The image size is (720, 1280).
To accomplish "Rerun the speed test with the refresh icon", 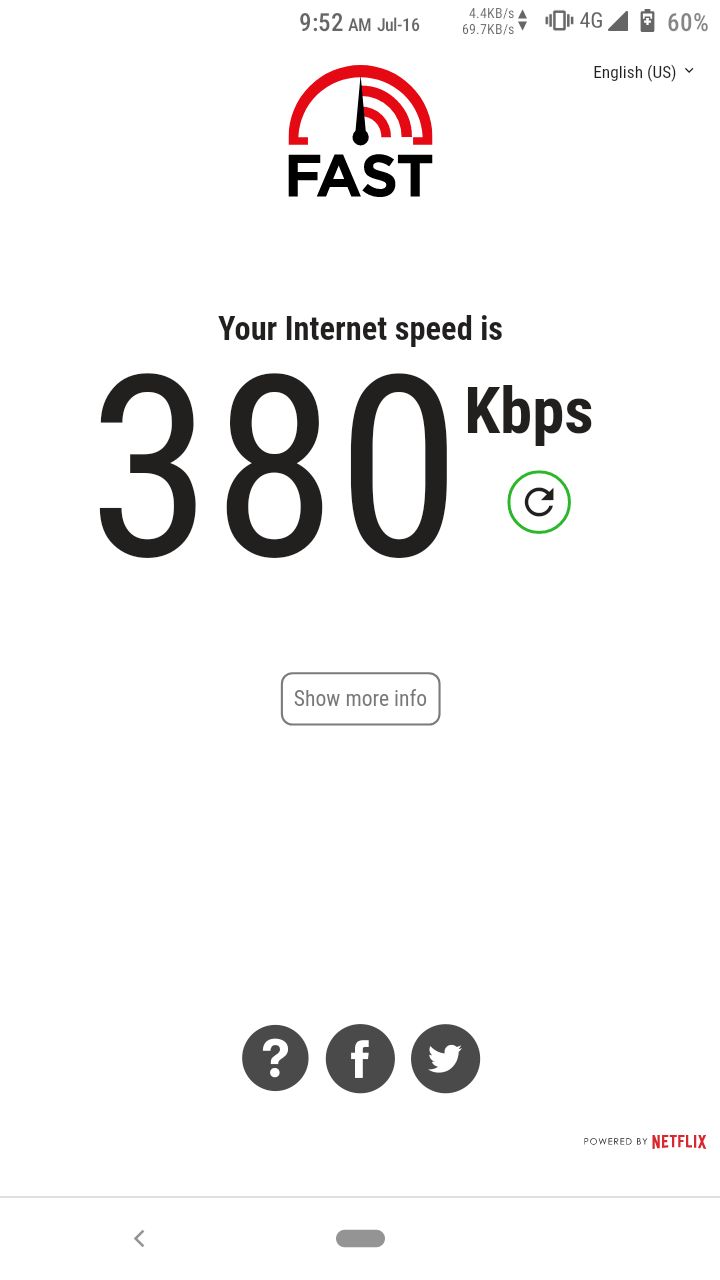I will pos(539,502).
